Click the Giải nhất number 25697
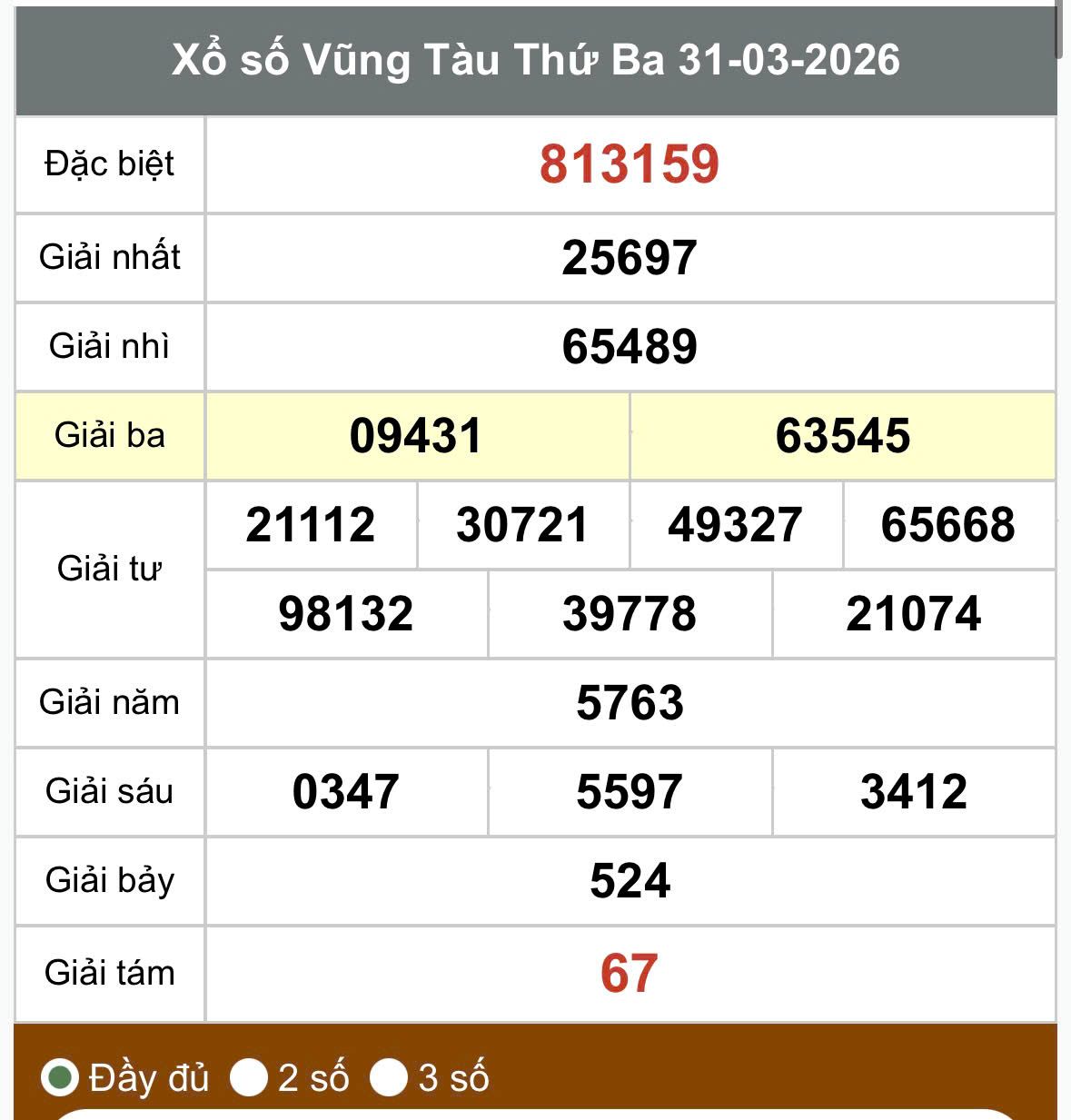This screenshot has height=1120, width=1071. [x=629, y=256]
